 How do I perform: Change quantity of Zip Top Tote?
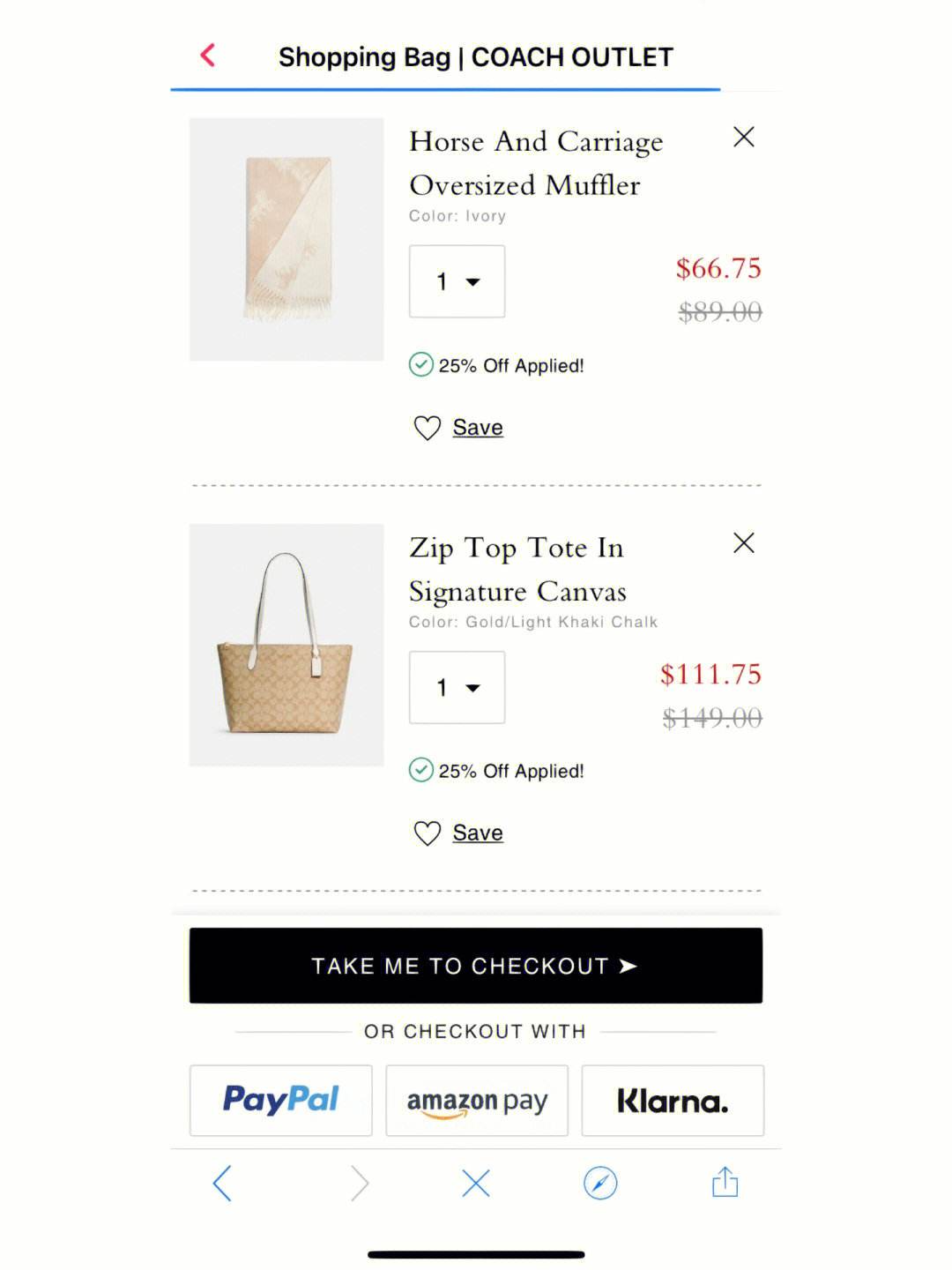point(457,687)
